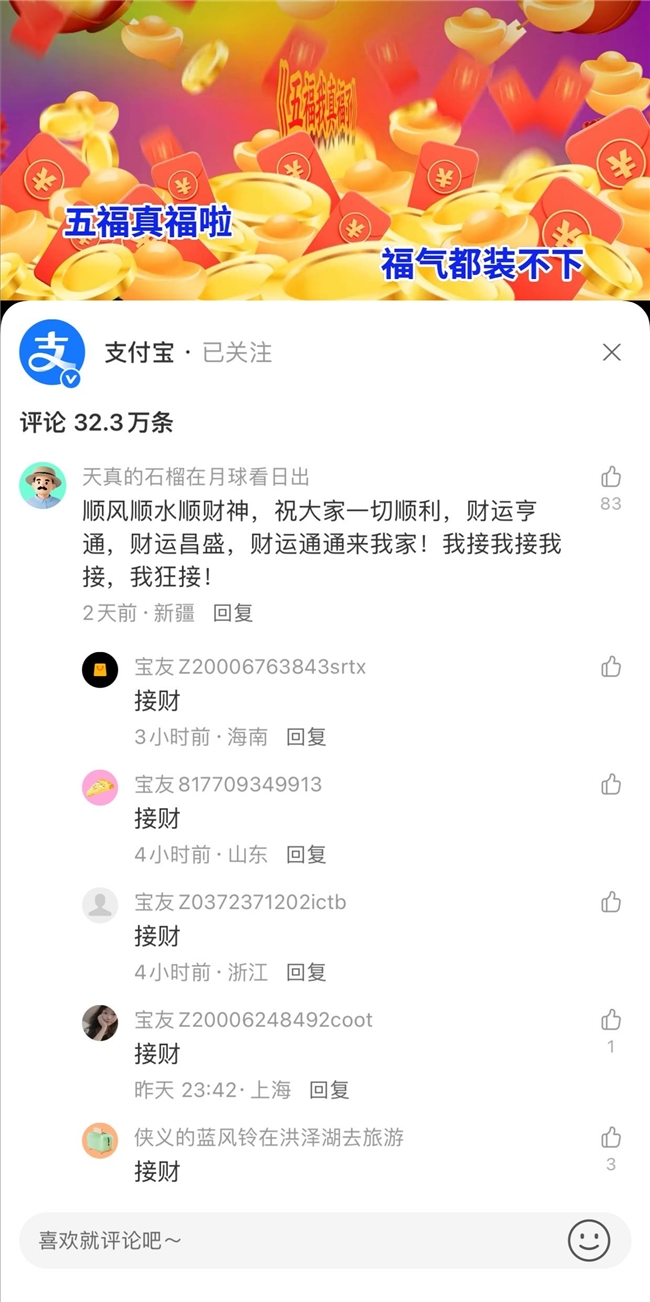Close the comments panel

(612, 352)
